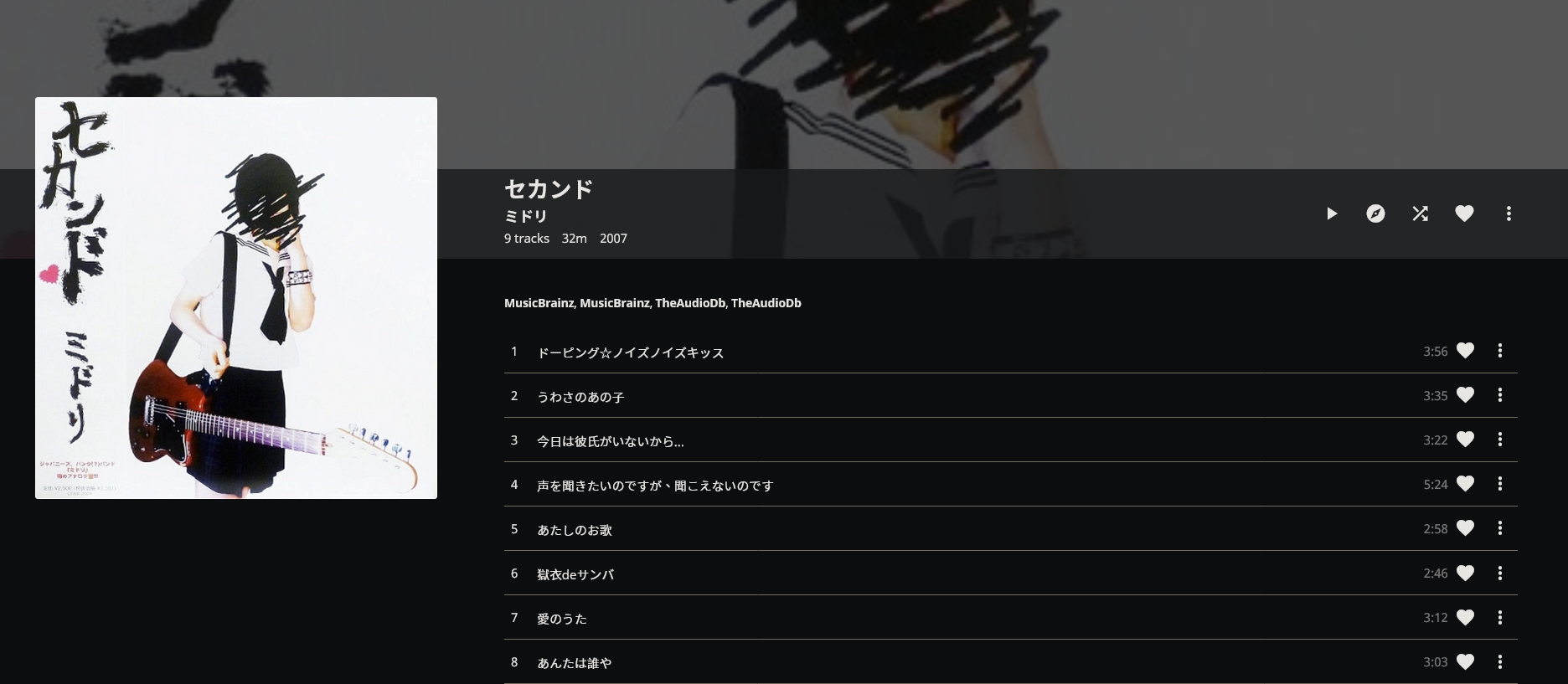Like track 7 愛のうた
Viewport: 1568px width, 684px height.
1465,618
